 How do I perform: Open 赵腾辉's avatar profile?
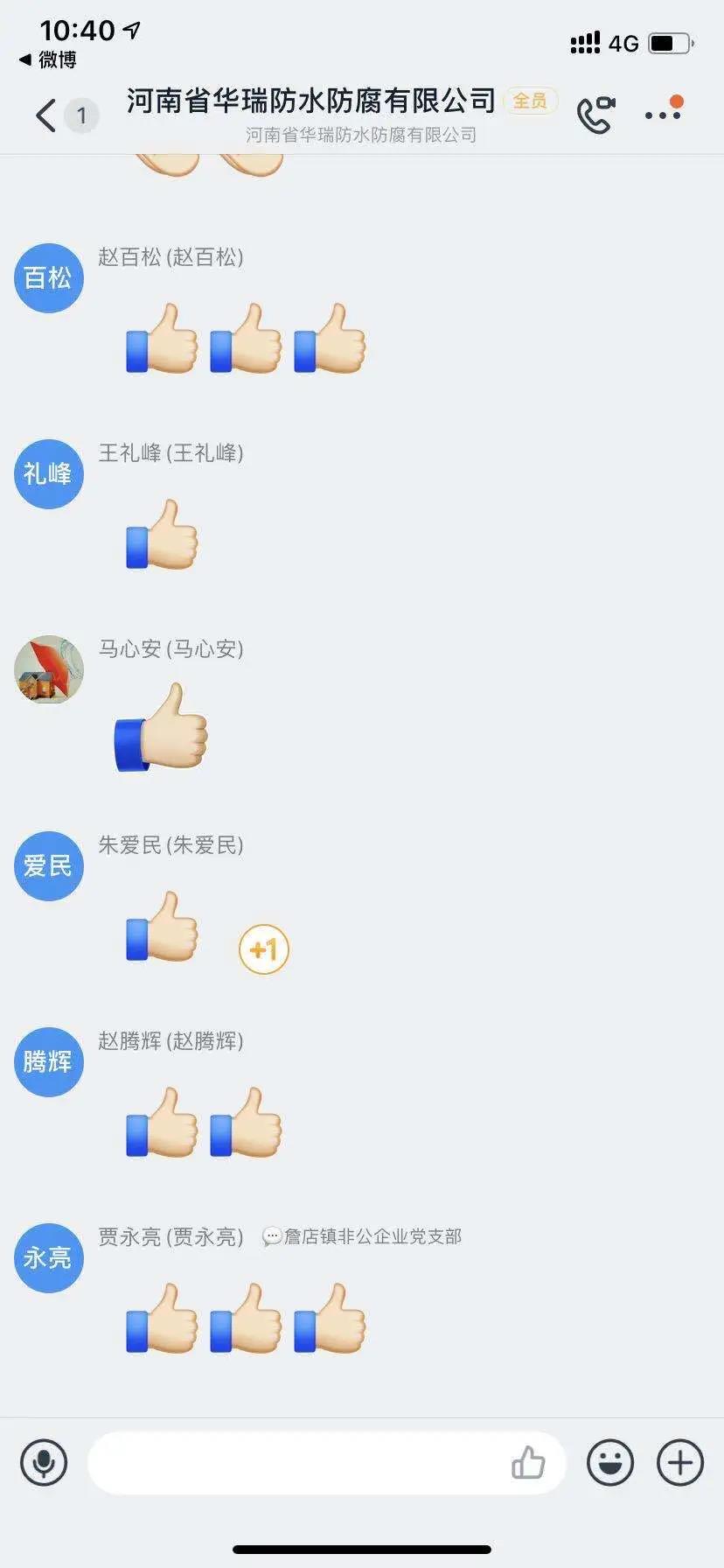(49, 1062)
